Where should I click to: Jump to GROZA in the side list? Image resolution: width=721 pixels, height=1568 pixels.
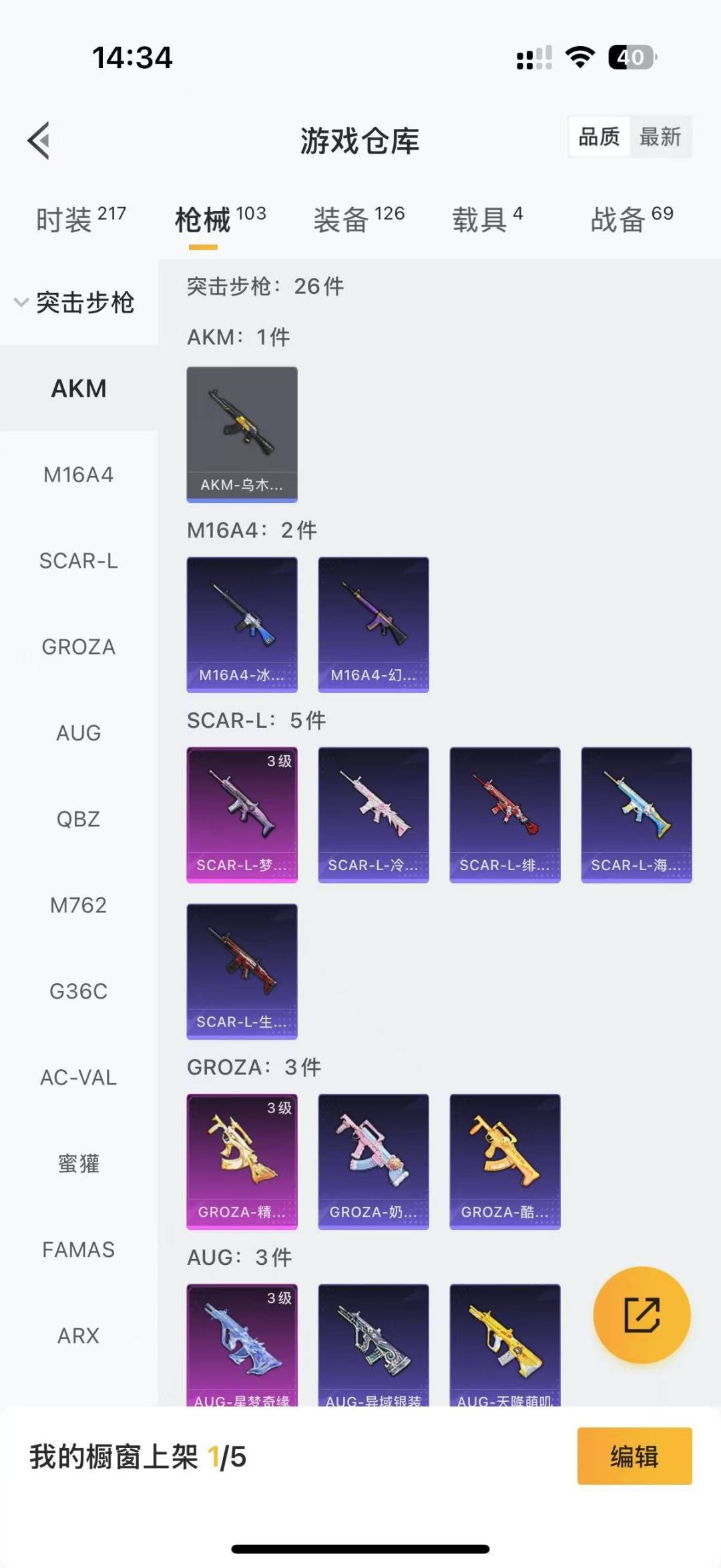(x=79, y=647)
